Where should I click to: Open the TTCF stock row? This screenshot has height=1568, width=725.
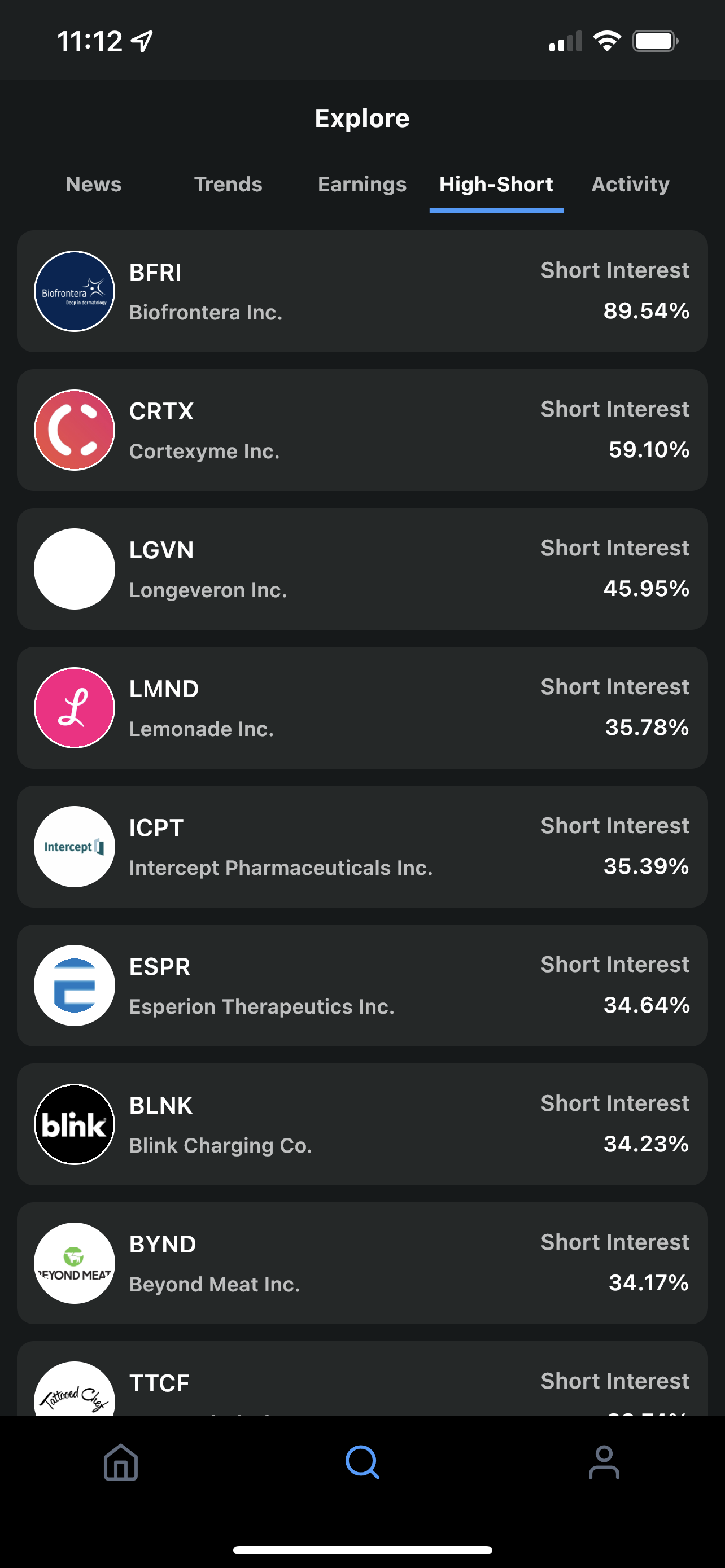click(362, 1383)
